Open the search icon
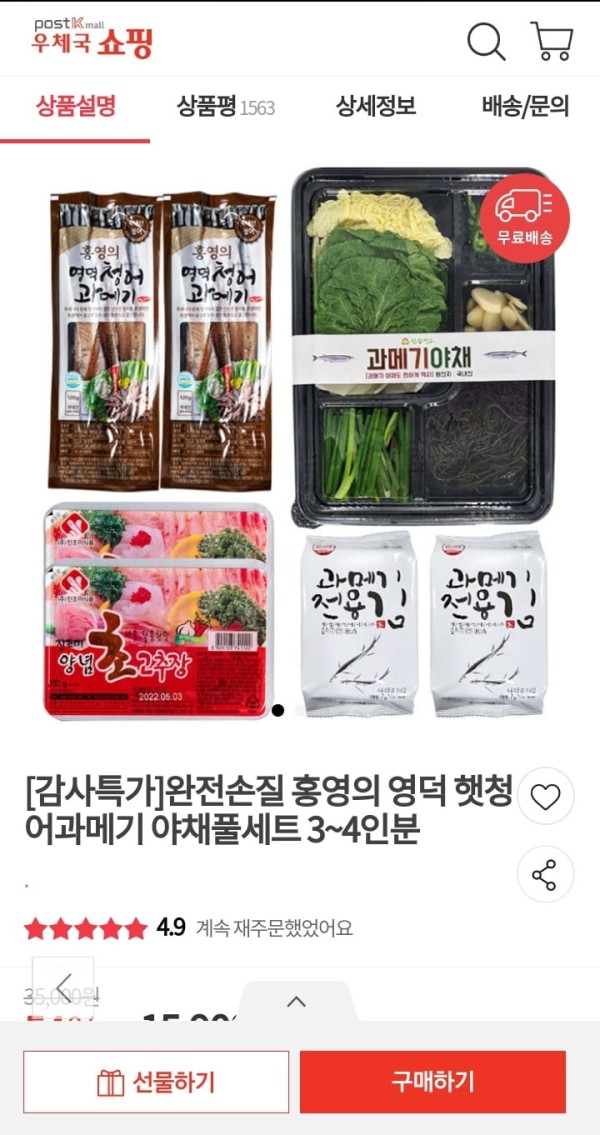This screenshot has height=1135, width=600. [x=486, y=41]
